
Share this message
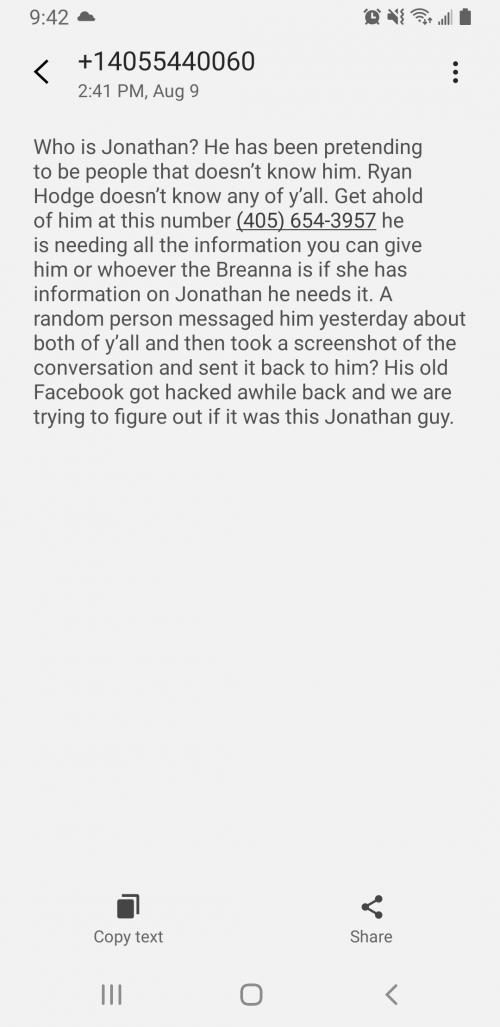click(x=371, y=919)
